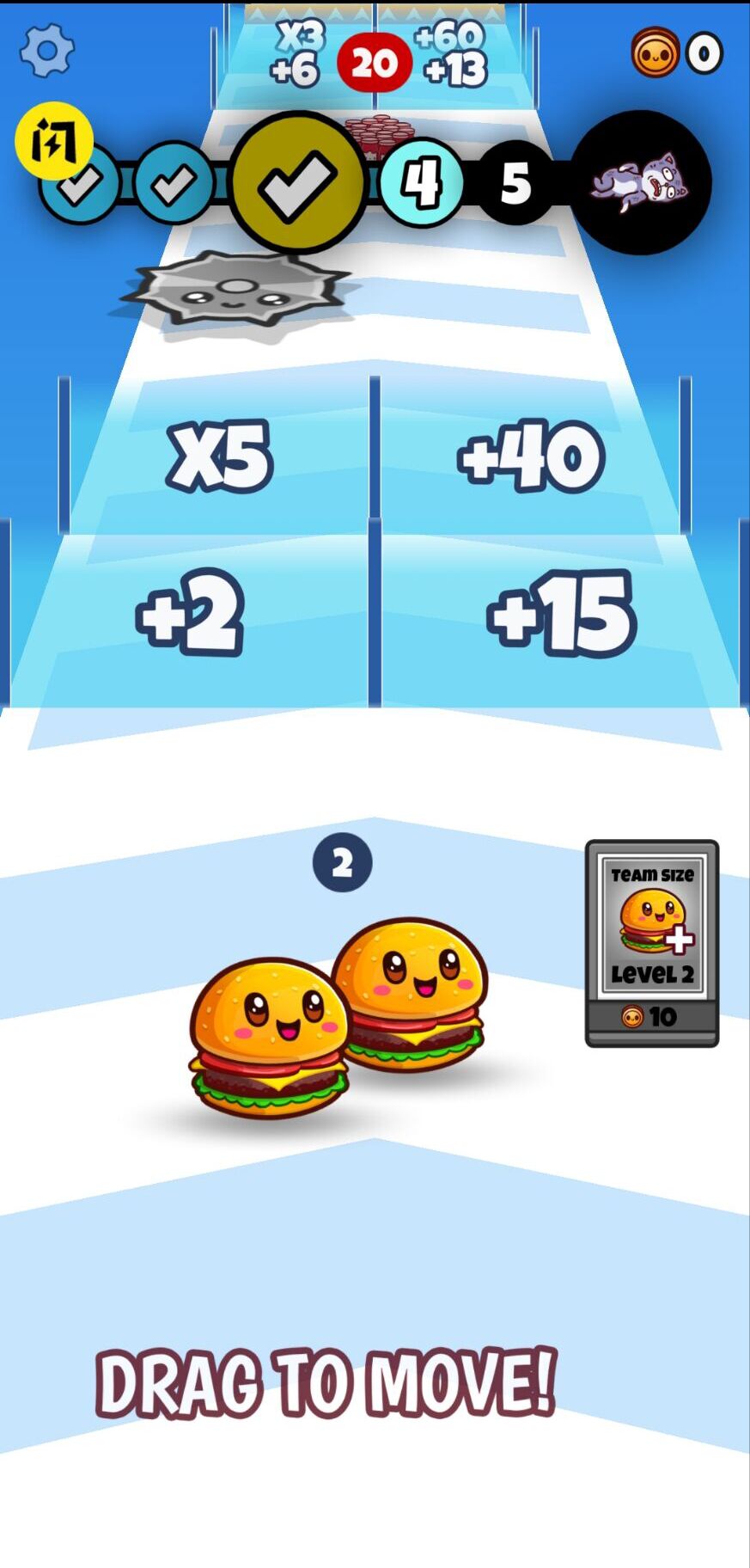This screenshot has width=750, height=1568.
Task: Tap the yellow lightning boost icon
Action: (53, 139)
